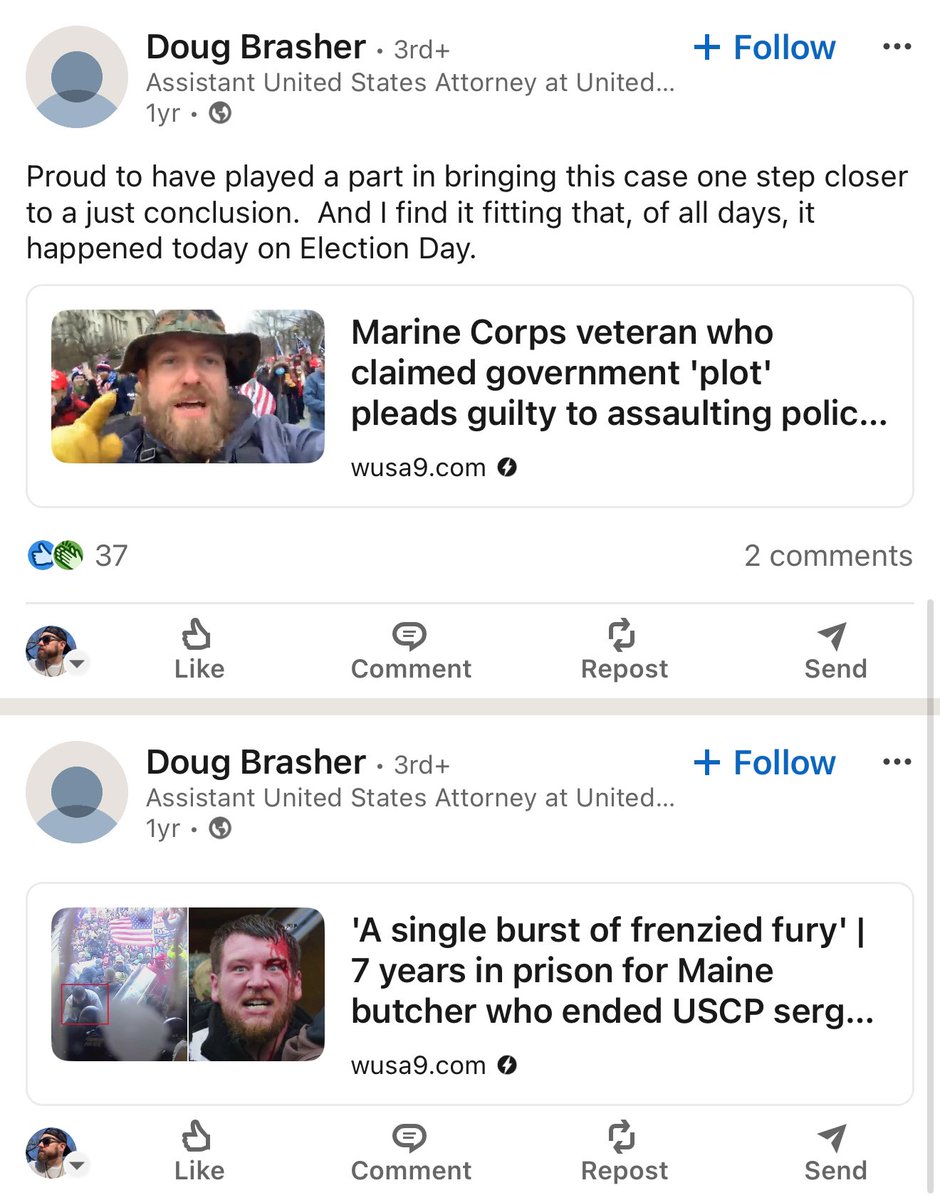Viewport: 940px width, 1200px height.
Task: Follow Doug Brasher on the Election Day post
Action: [x=765, y=48]
